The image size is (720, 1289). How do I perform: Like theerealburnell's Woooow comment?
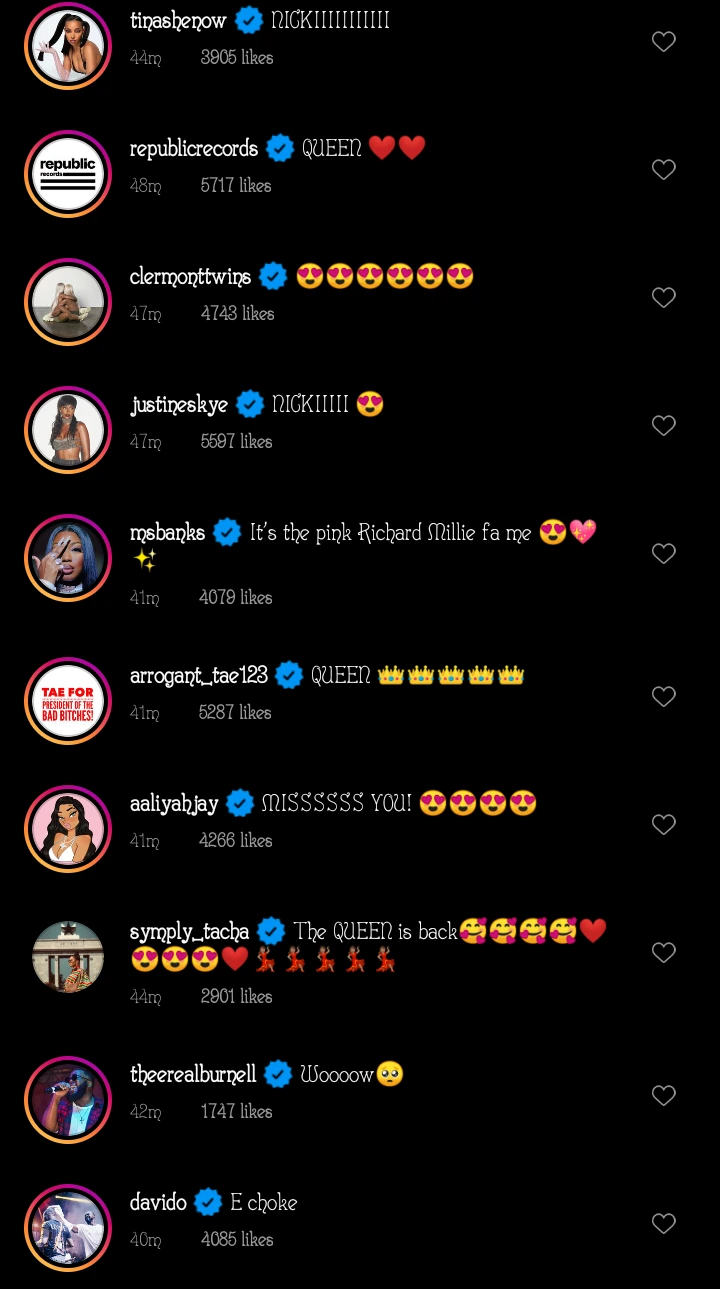tap(664, 1095)
